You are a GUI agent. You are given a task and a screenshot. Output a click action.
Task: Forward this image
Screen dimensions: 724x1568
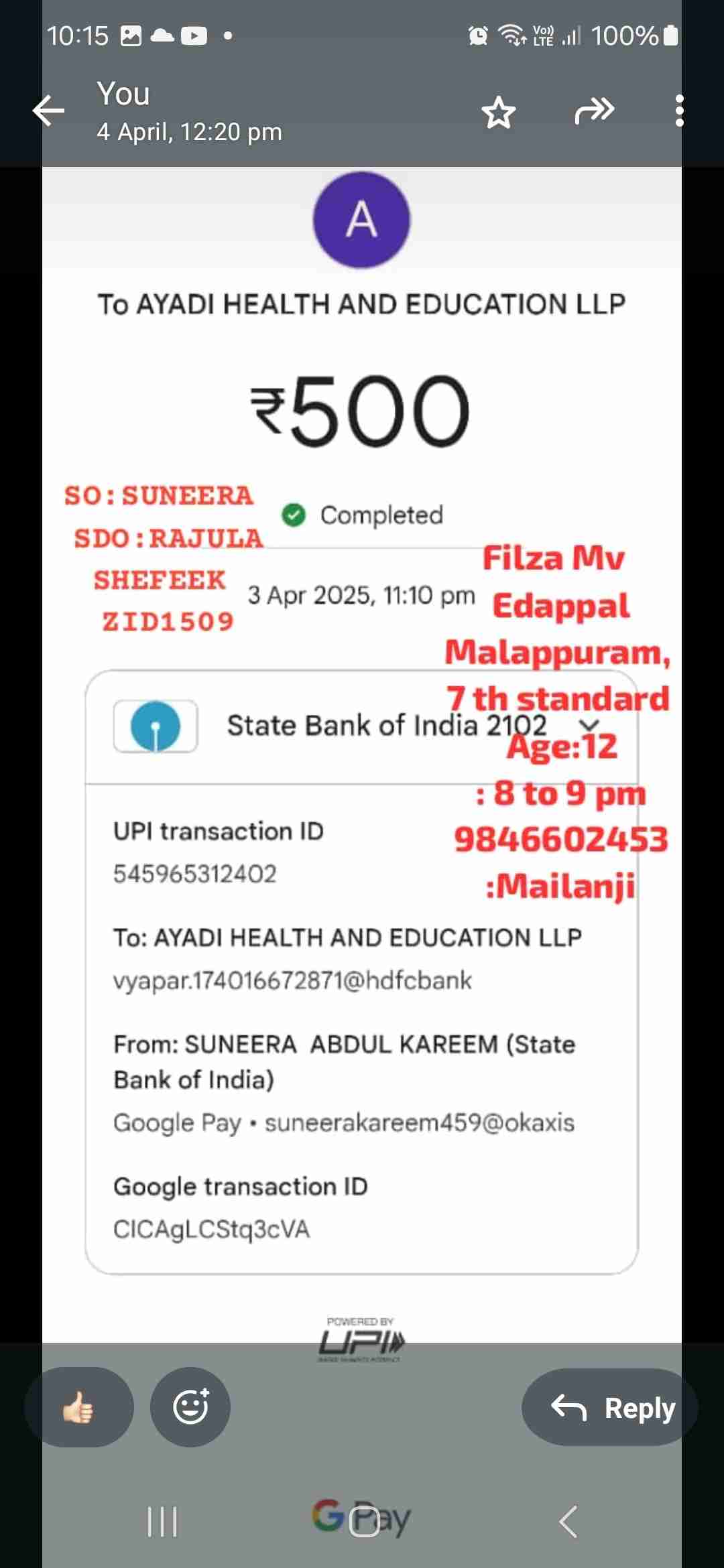click(594, 111)
